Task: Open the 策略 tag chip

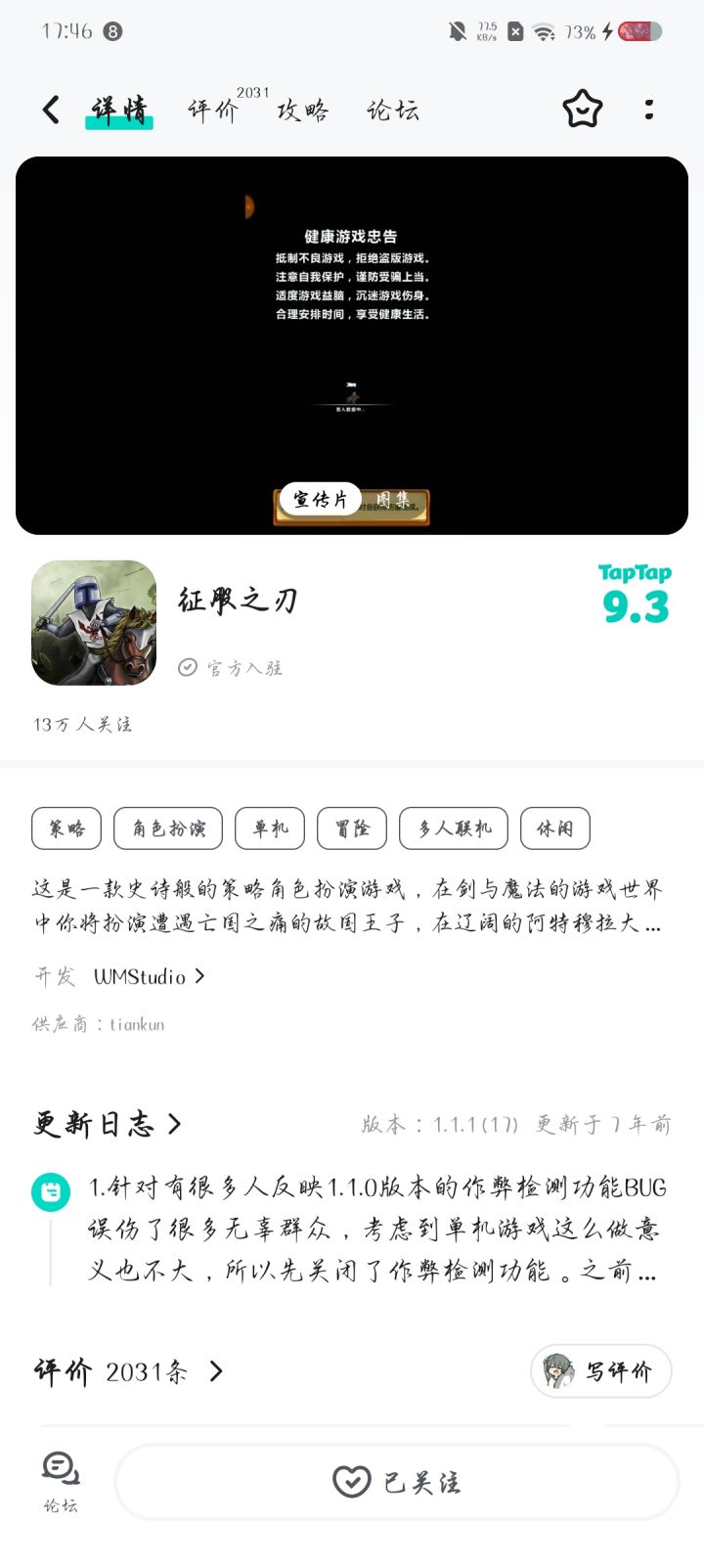Action: point(66,829)
